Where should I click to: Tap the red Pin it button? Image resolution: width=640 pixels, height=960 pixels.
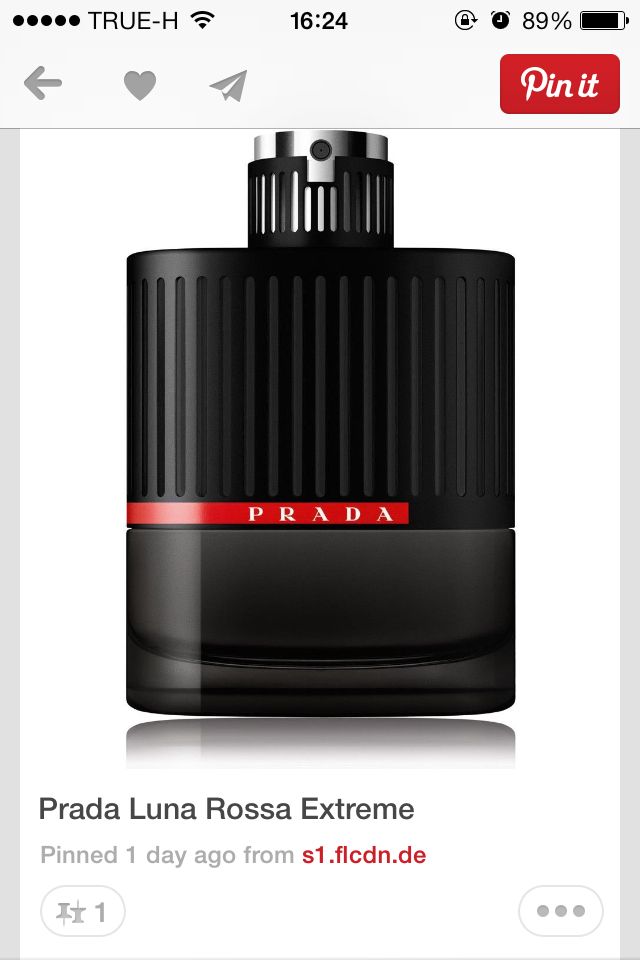(x=559, y=85)
